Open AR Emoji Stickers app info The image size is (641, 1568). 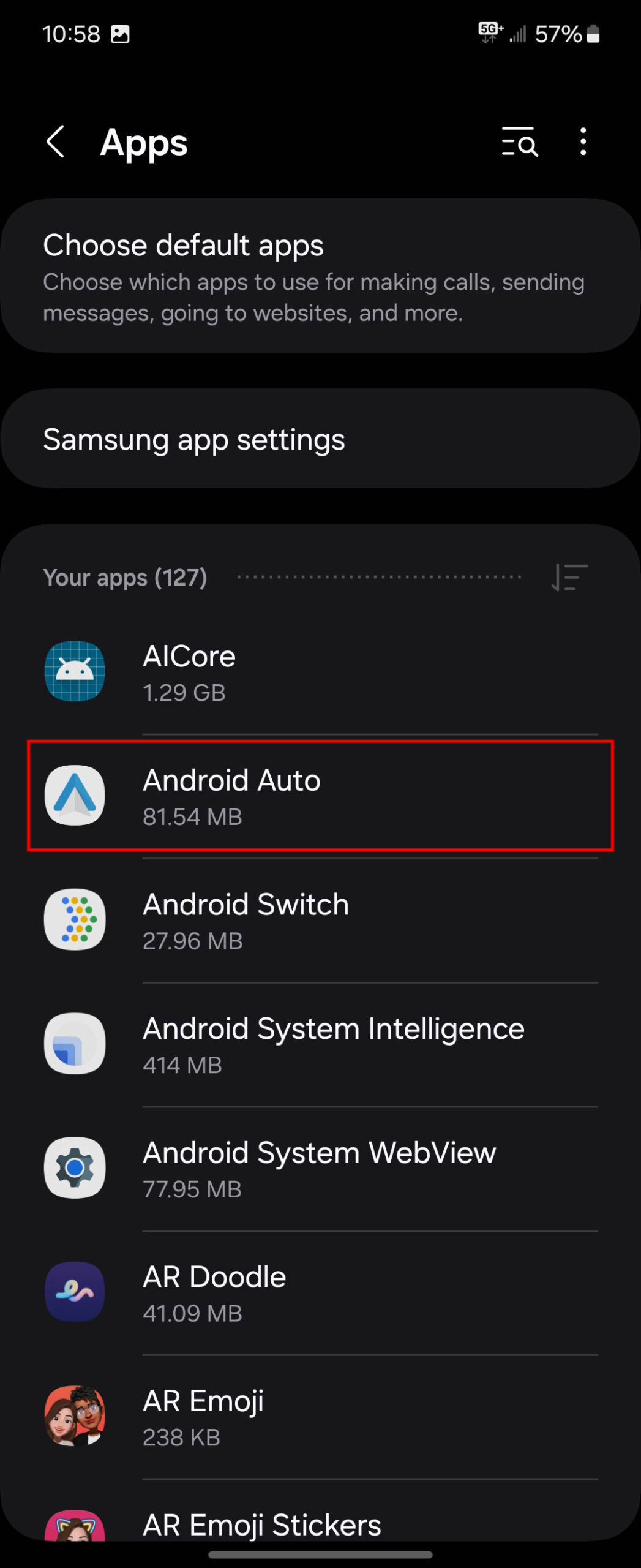pyautogui.click(x=320, y=1524)
